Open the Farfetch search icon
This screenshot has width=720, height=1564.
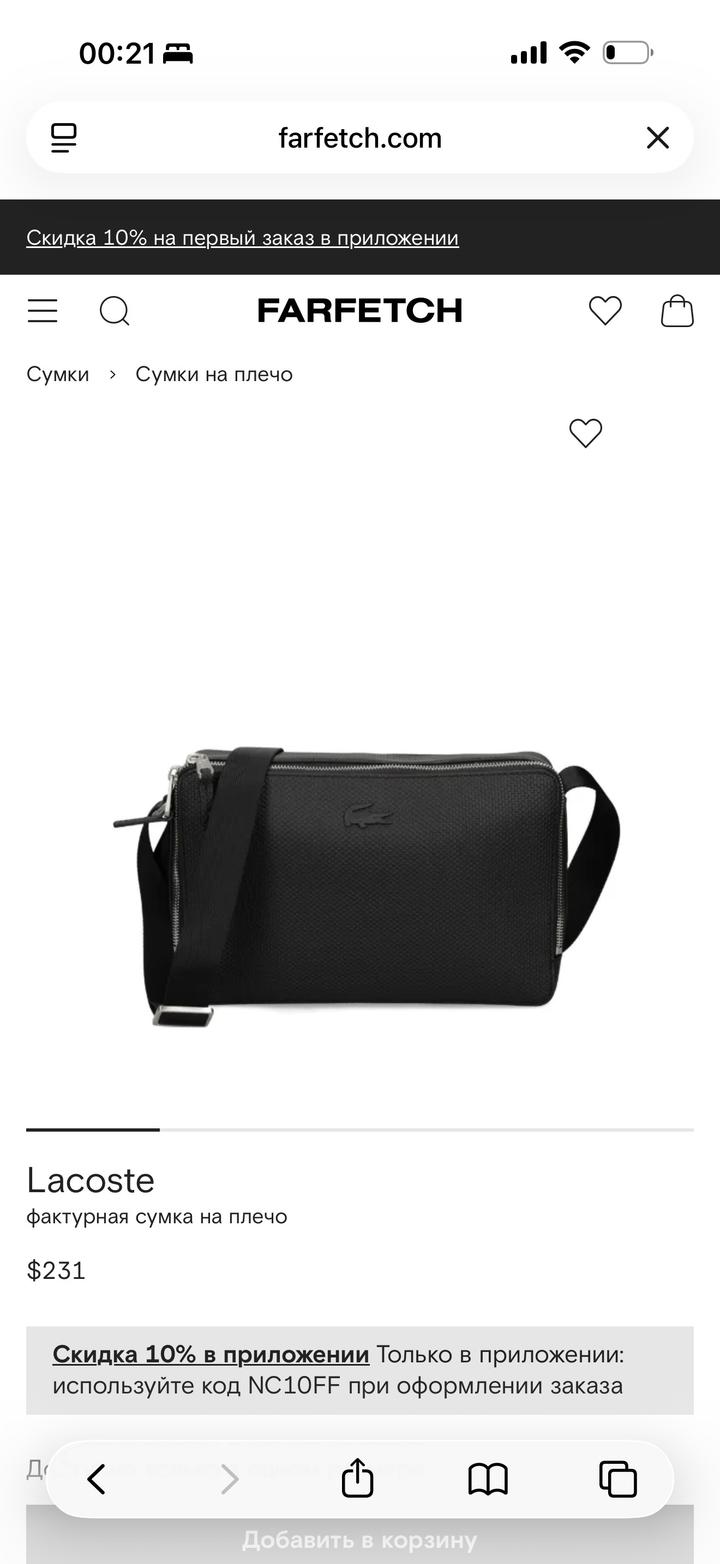115,311
